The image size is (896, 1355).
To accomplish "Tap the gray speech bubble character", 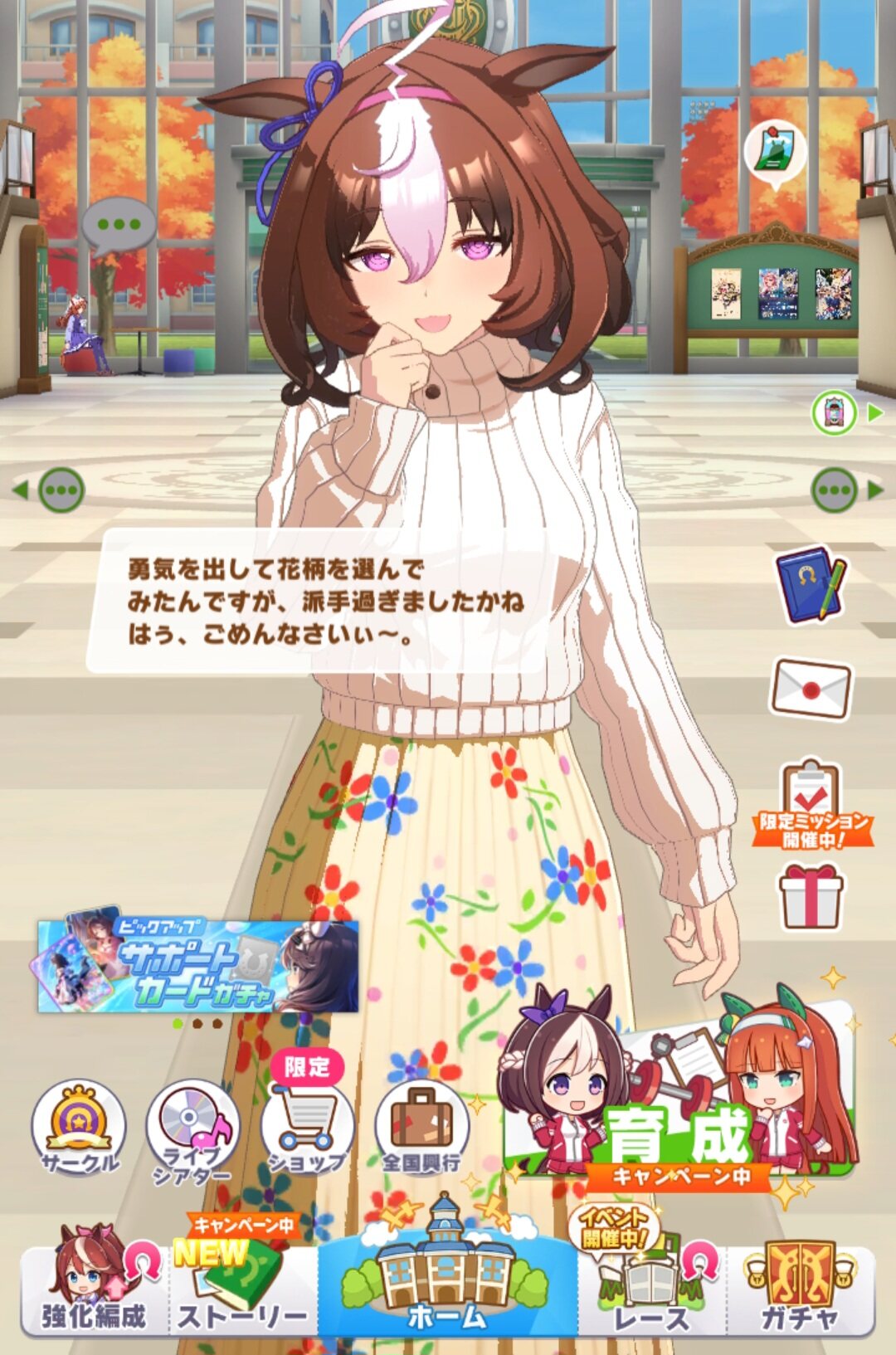I will (x=119, y=226).
